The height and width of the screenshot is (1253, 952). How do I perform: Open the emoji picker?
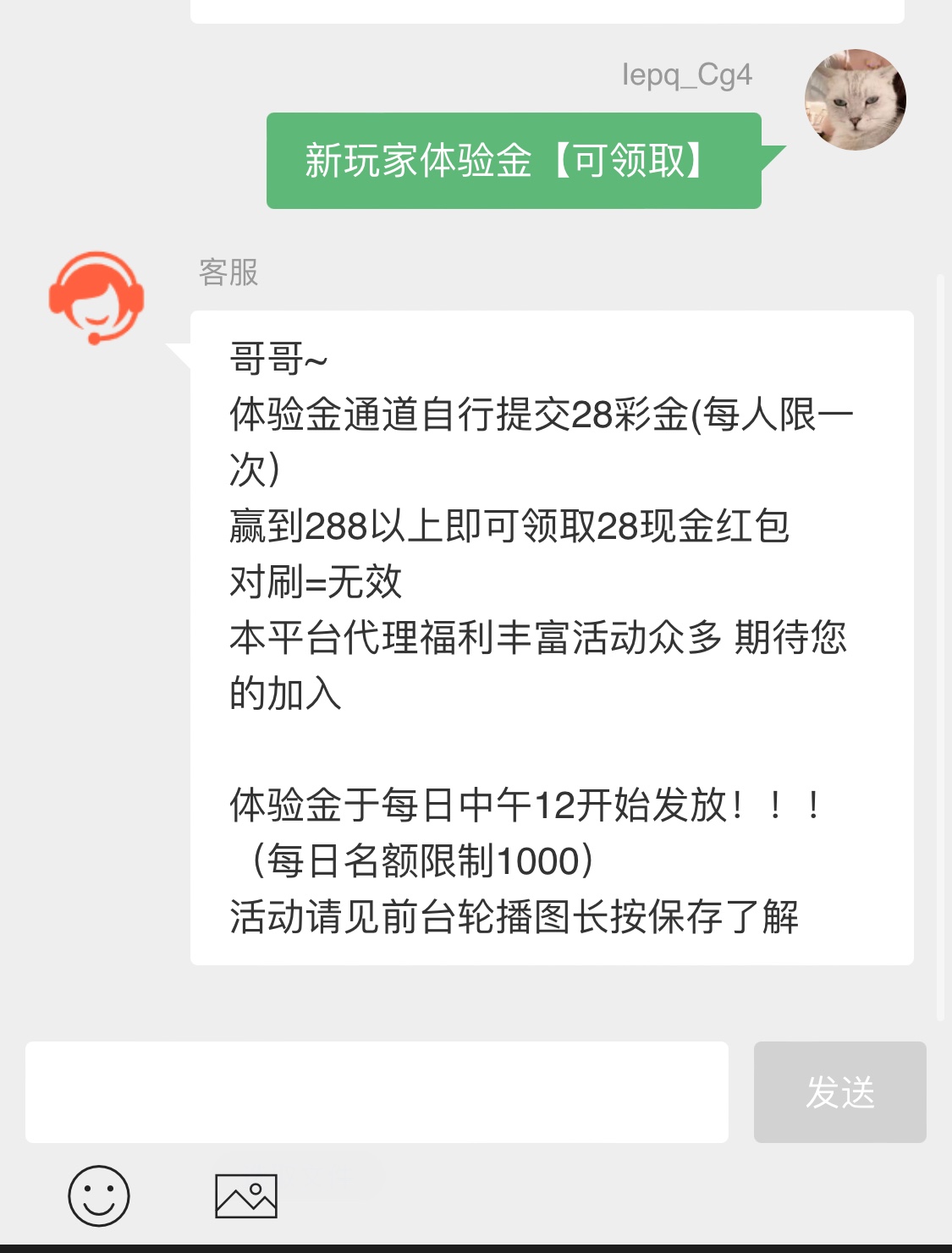tap(99, 1195)
